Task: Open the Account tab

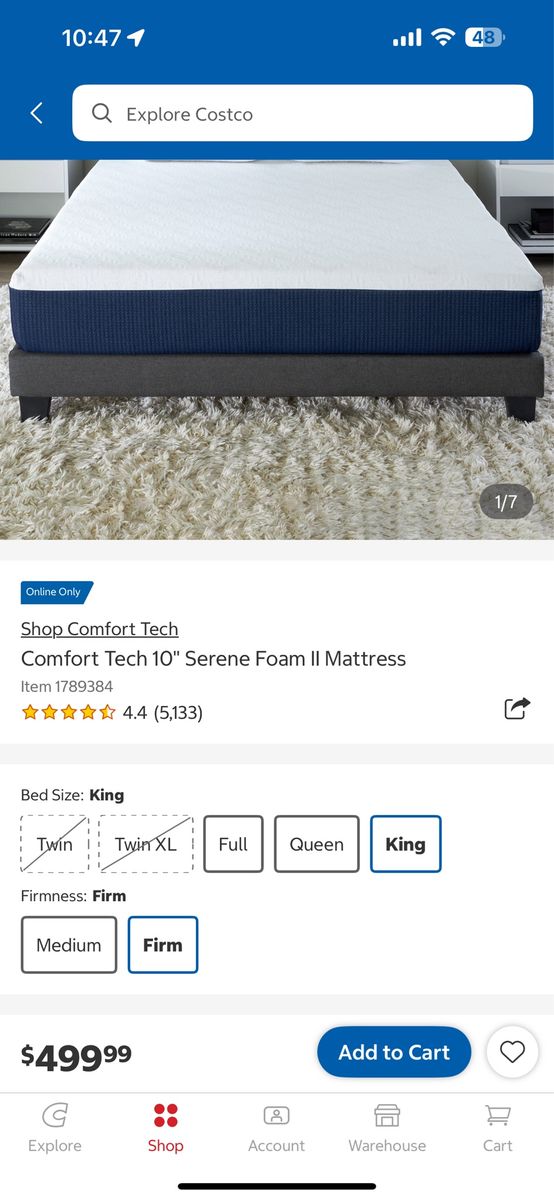Action: (x=277, y=1129)
